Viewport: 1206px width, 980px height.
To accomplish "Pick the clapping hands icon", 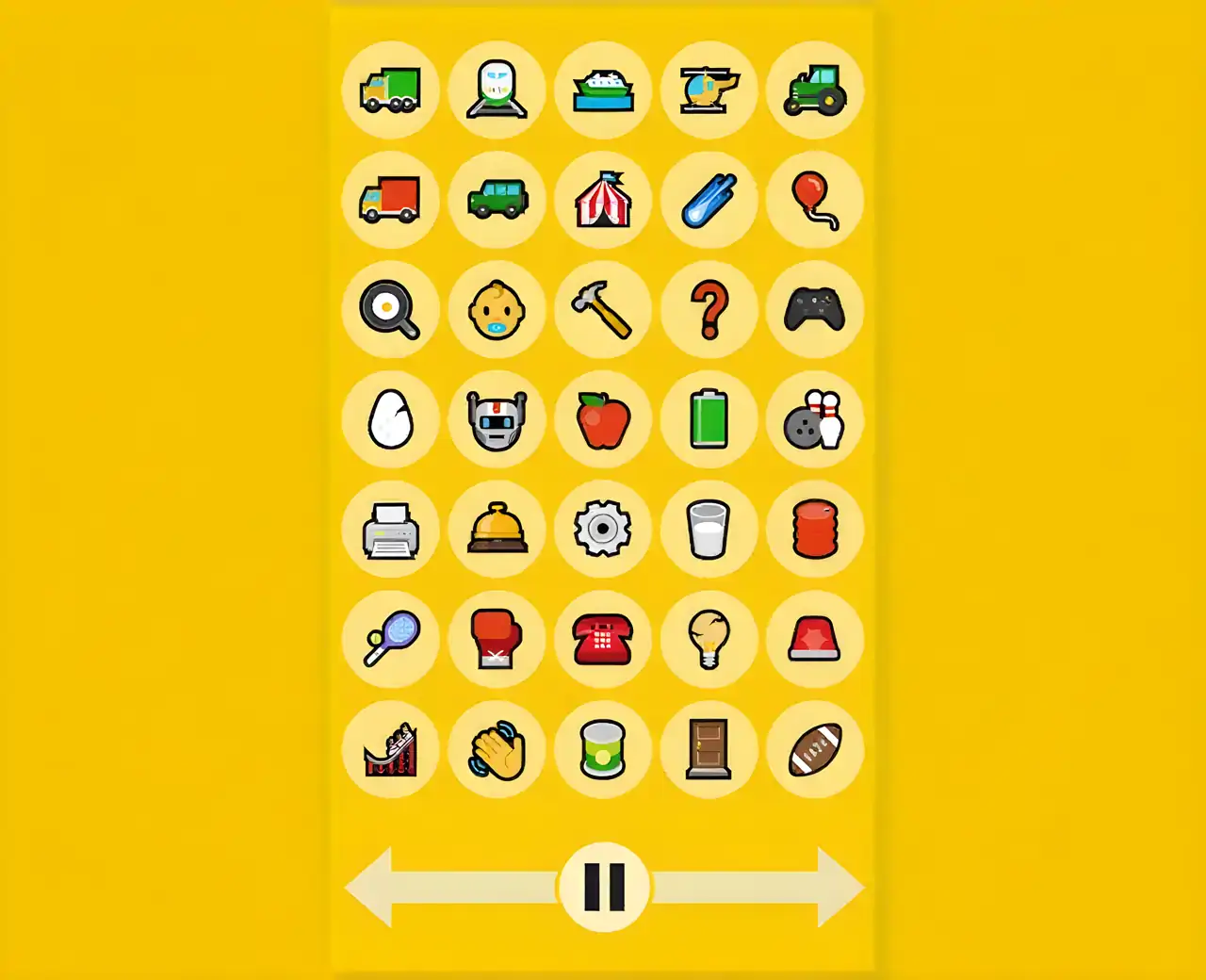I will pyautogui.click(x=497, y=750).
